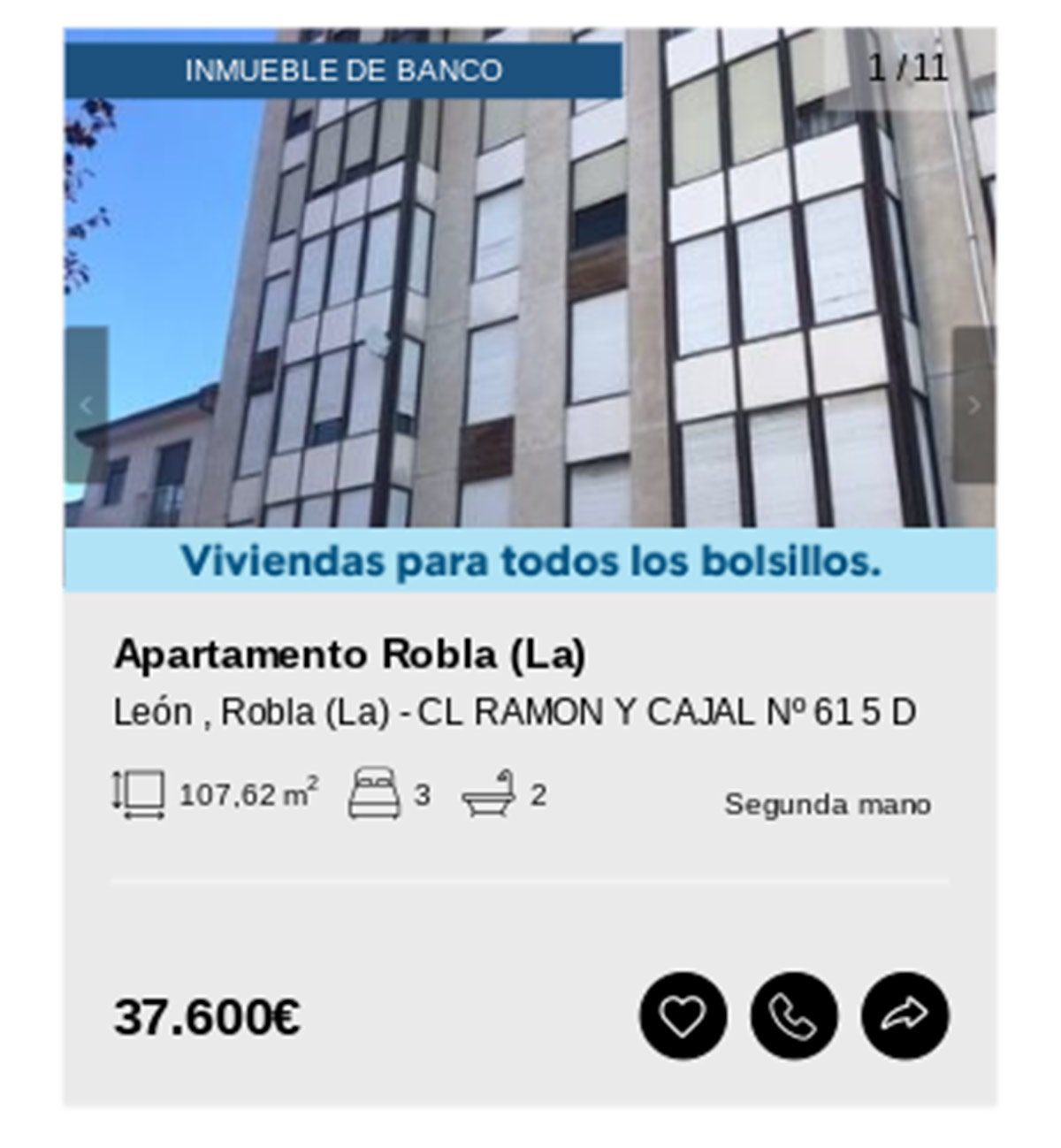Click the bedroom icon
The height and width of the screenshot is (1148, 1061).
click(376, 793)
